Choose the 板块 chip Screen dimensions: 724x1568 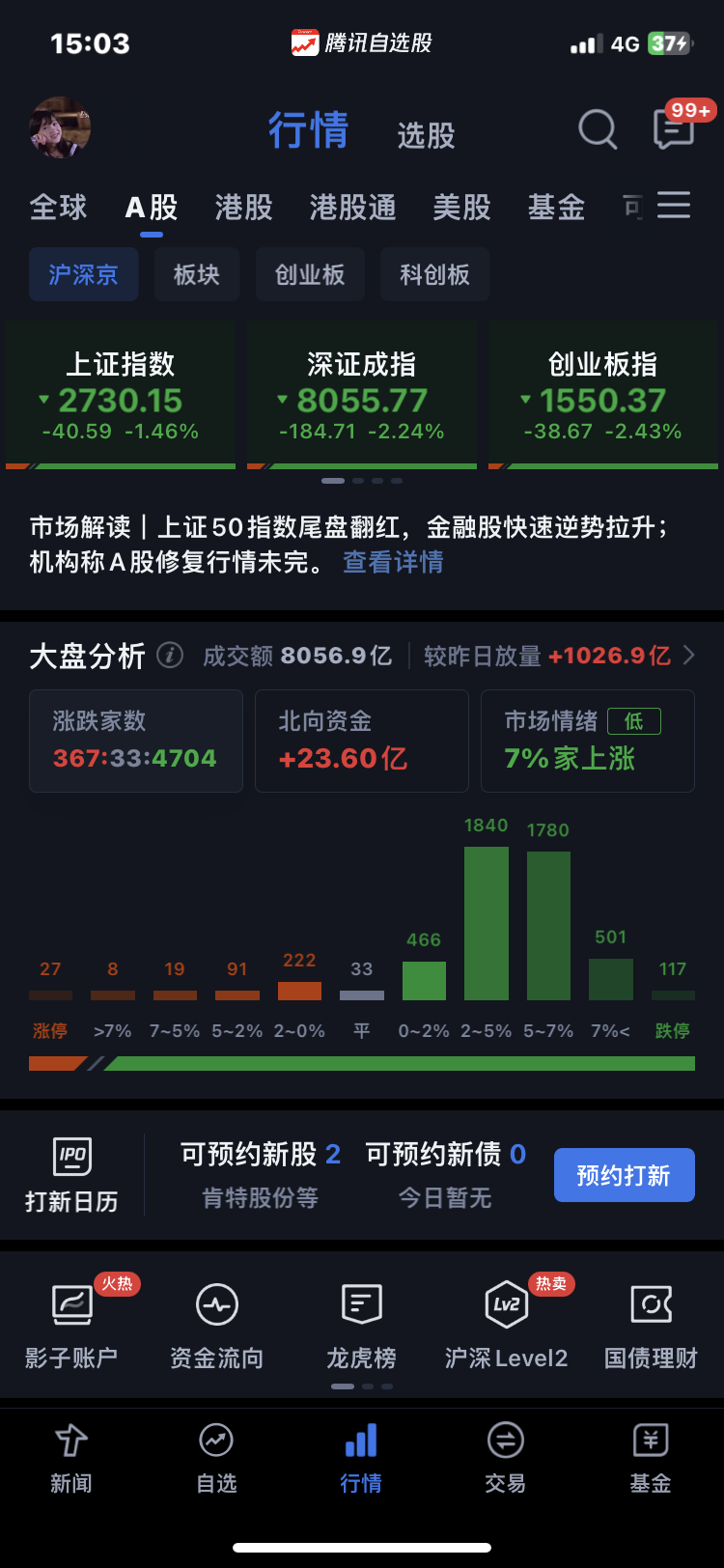coord(197,274)
